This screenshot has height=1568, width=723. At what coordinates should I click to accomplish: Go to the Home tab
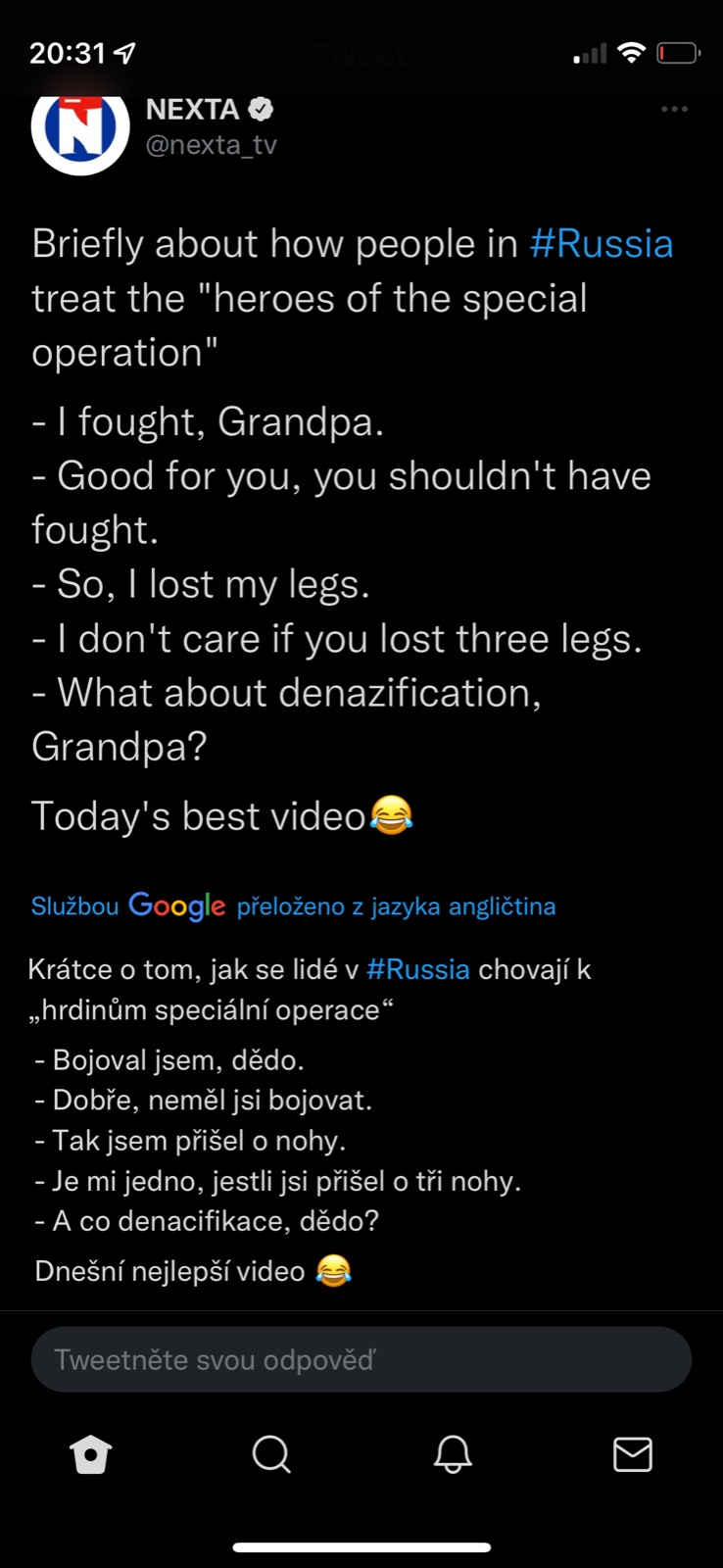(x=90, y=1454)
